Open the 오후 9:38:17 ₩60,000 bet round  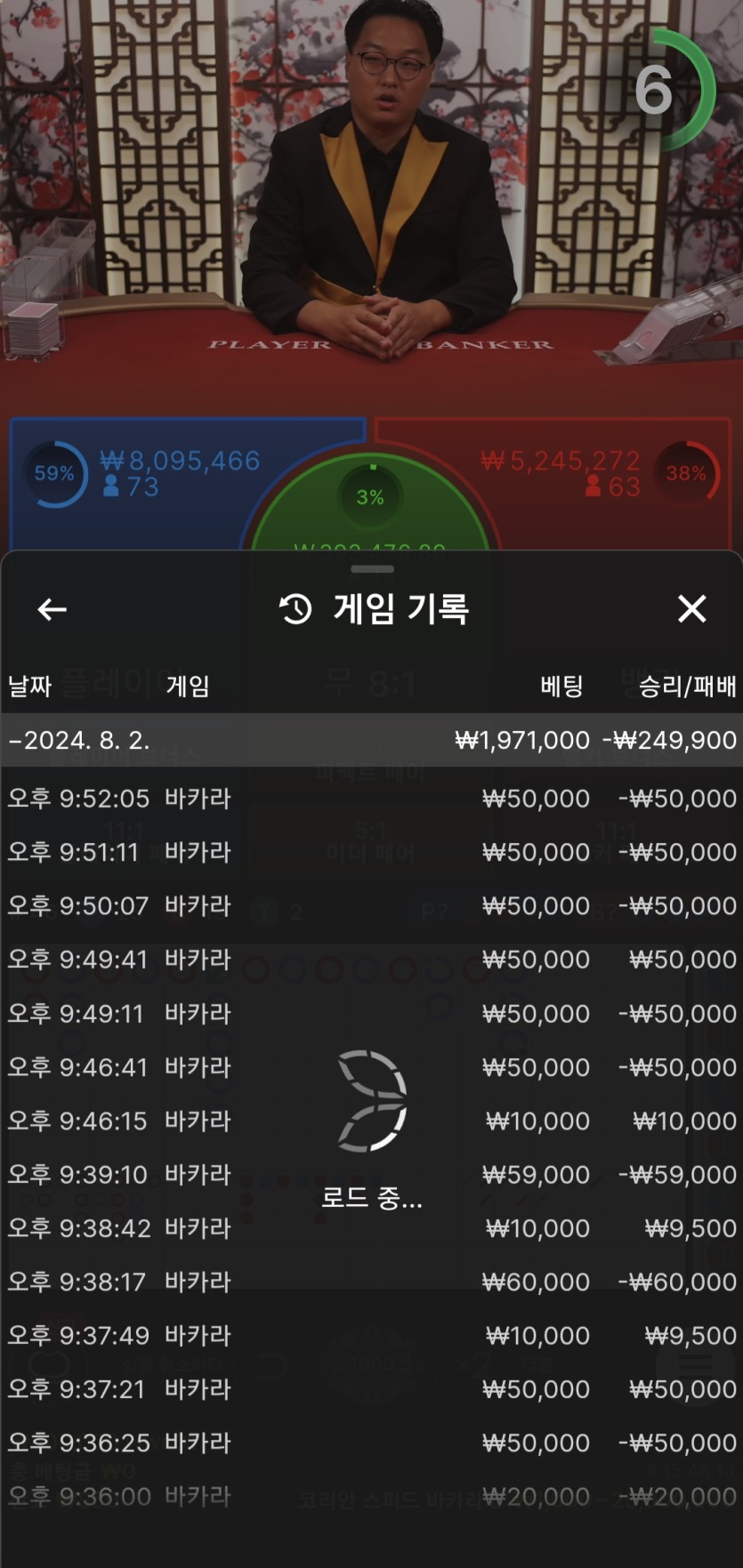pos(371,1282)
